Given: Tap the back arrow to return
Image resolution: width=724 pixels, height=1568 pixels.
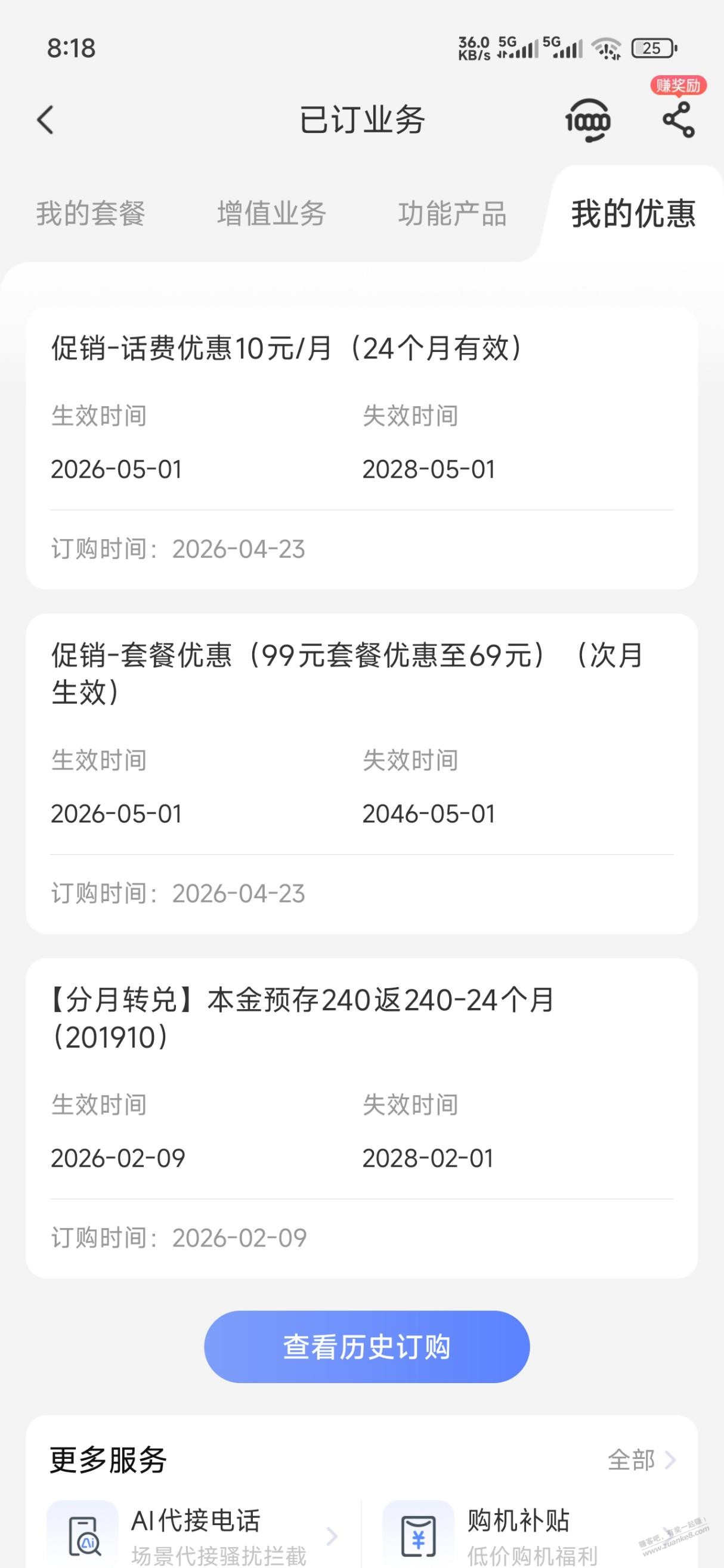Looking at the screenshot, I should pos(44,120).
